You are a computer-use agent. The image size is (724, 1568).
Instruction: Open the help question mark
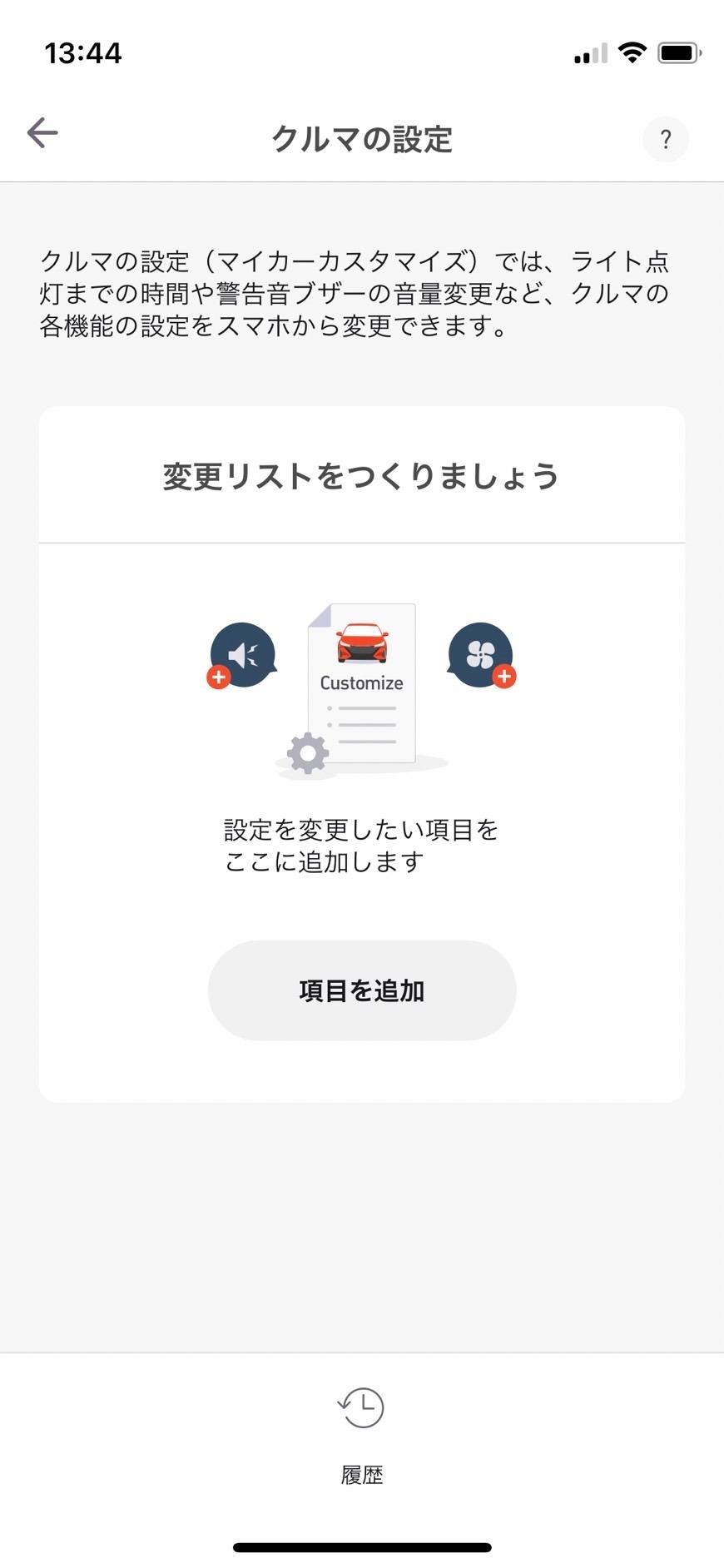[x=666, y=139]
